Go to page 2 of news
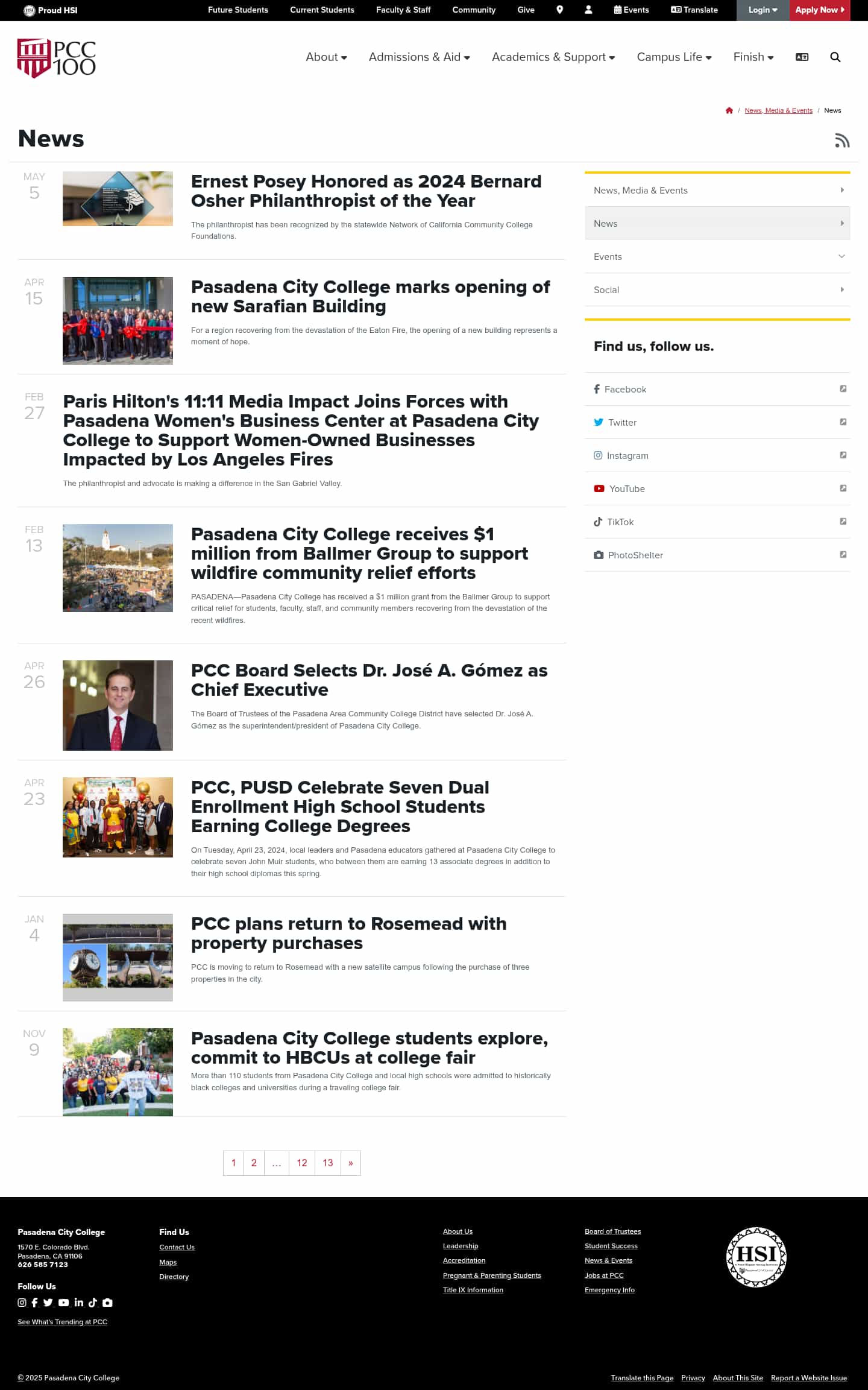 (x=254, y=1163)
